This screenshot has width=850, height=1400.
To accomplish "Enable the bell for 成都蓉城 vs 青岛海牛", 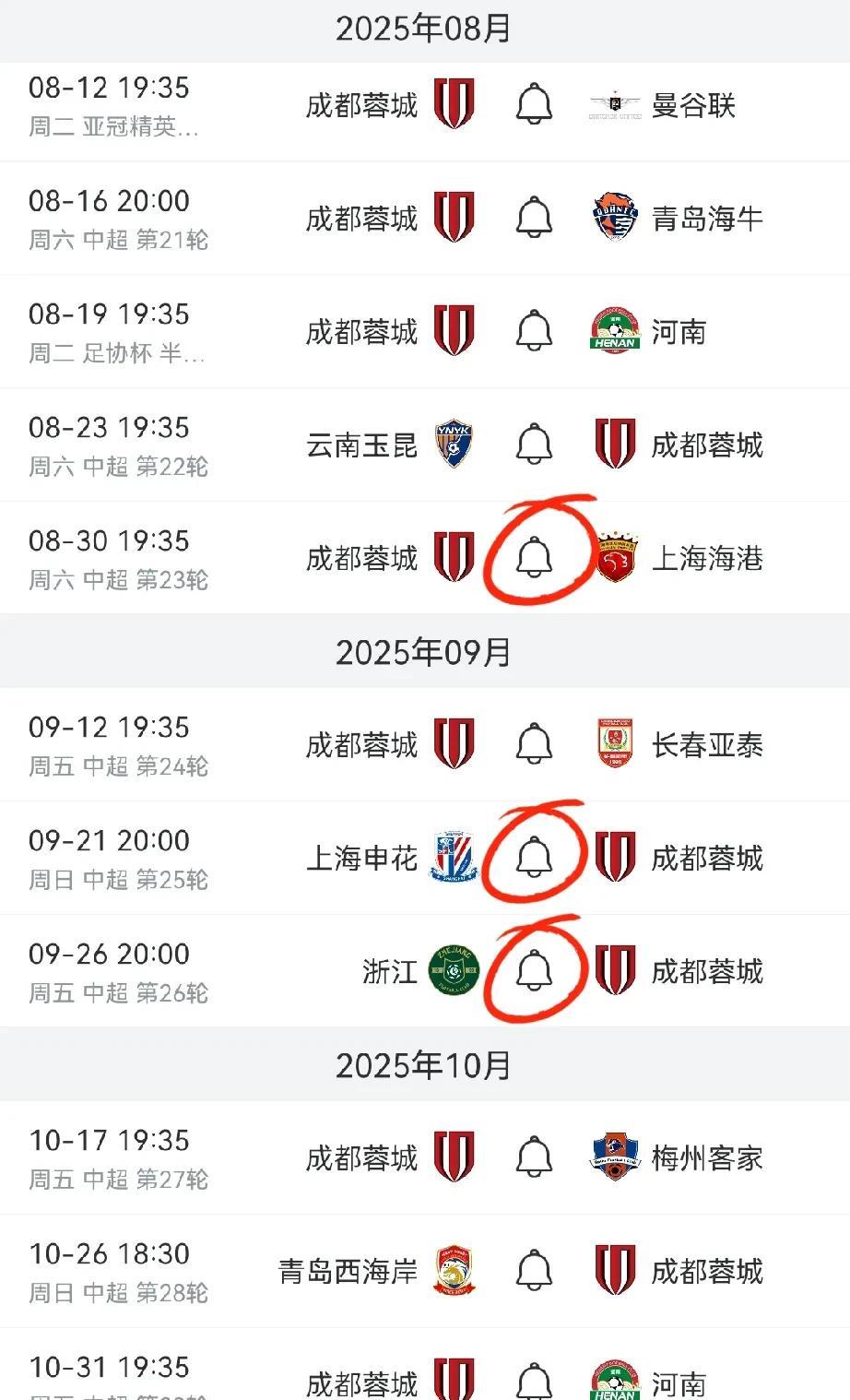I will 534,217.
